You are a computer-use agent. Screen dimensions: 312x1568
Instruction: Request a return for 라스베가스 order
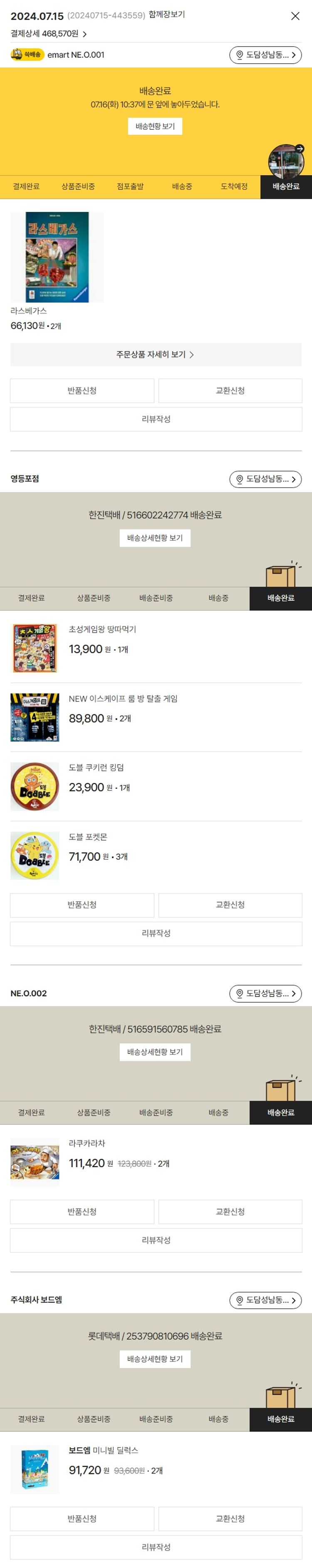point(82,391)
